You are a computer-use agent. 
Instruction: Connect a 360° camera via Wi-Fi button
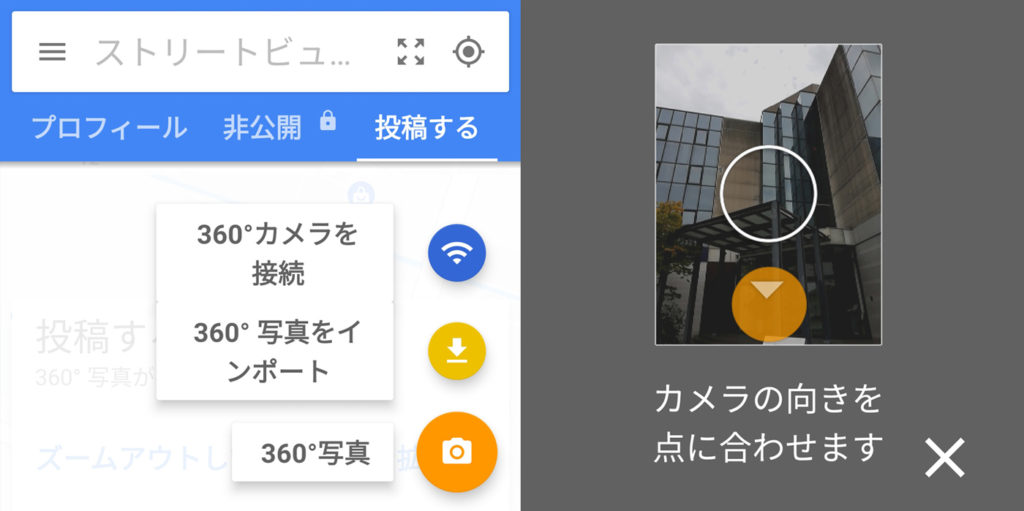click(x=456, y=253)
